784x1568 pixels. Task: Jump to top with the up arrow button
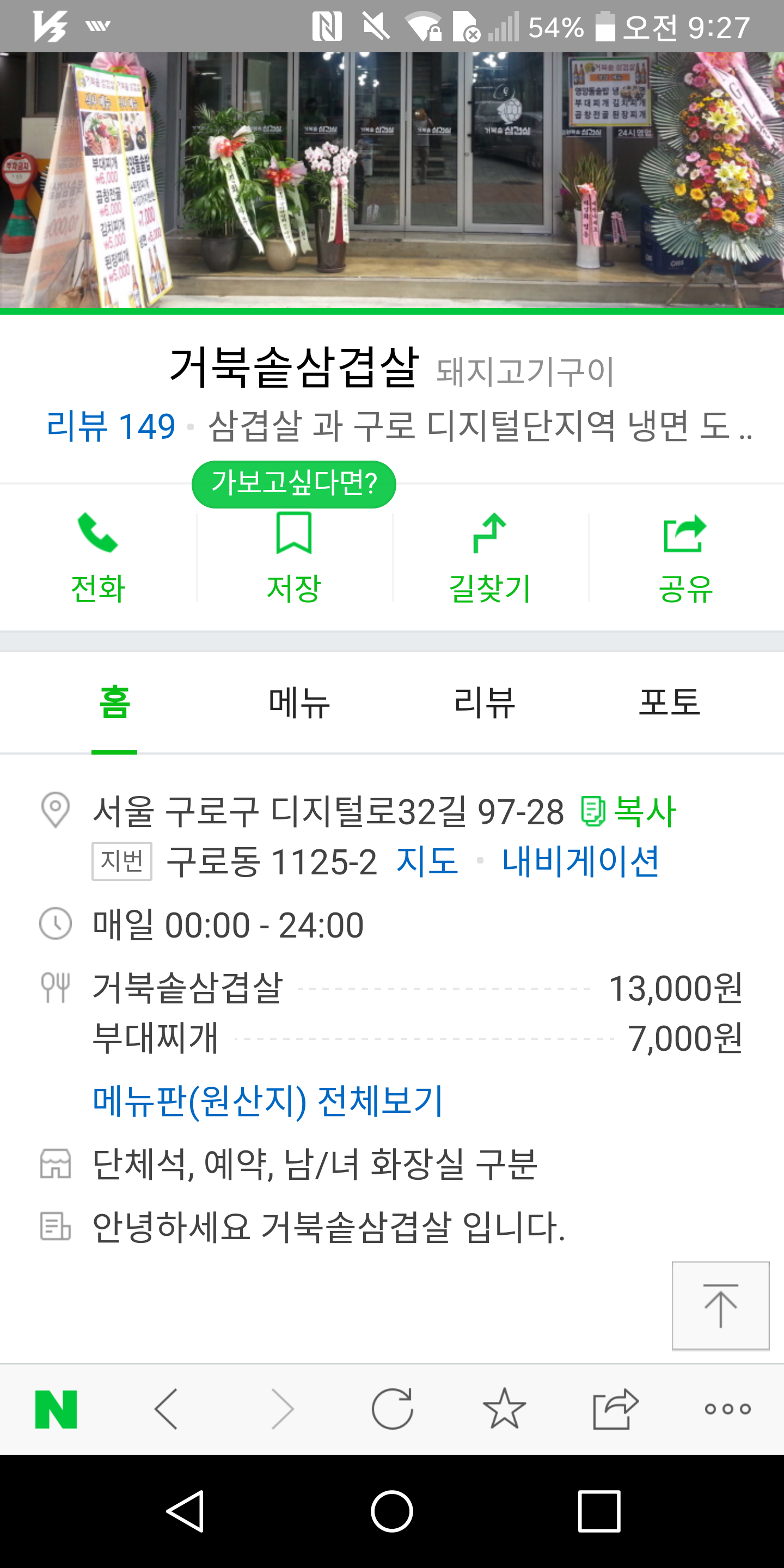[x=721, y=1306]
